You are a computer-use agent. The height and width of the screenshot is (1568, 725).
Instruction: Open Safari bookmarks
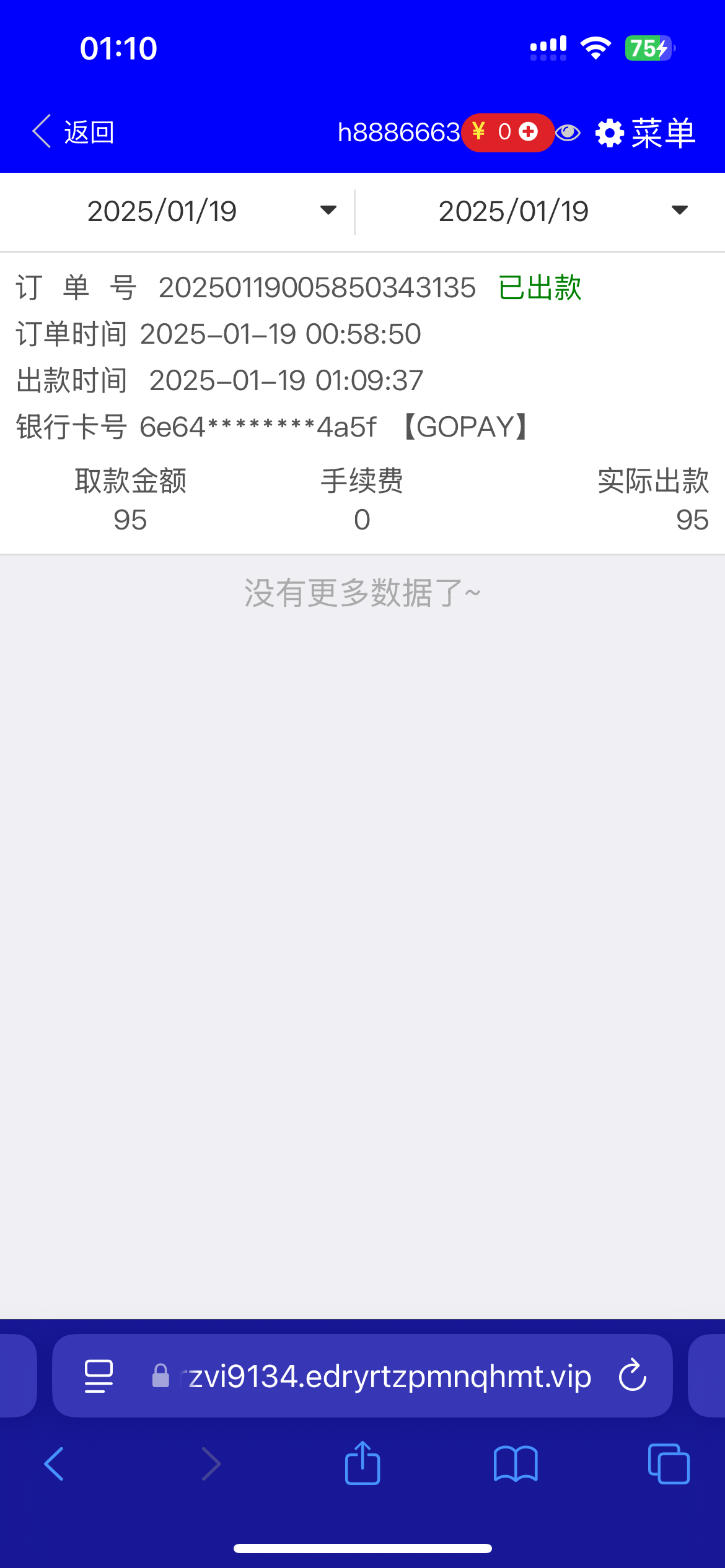[516, 1464]
